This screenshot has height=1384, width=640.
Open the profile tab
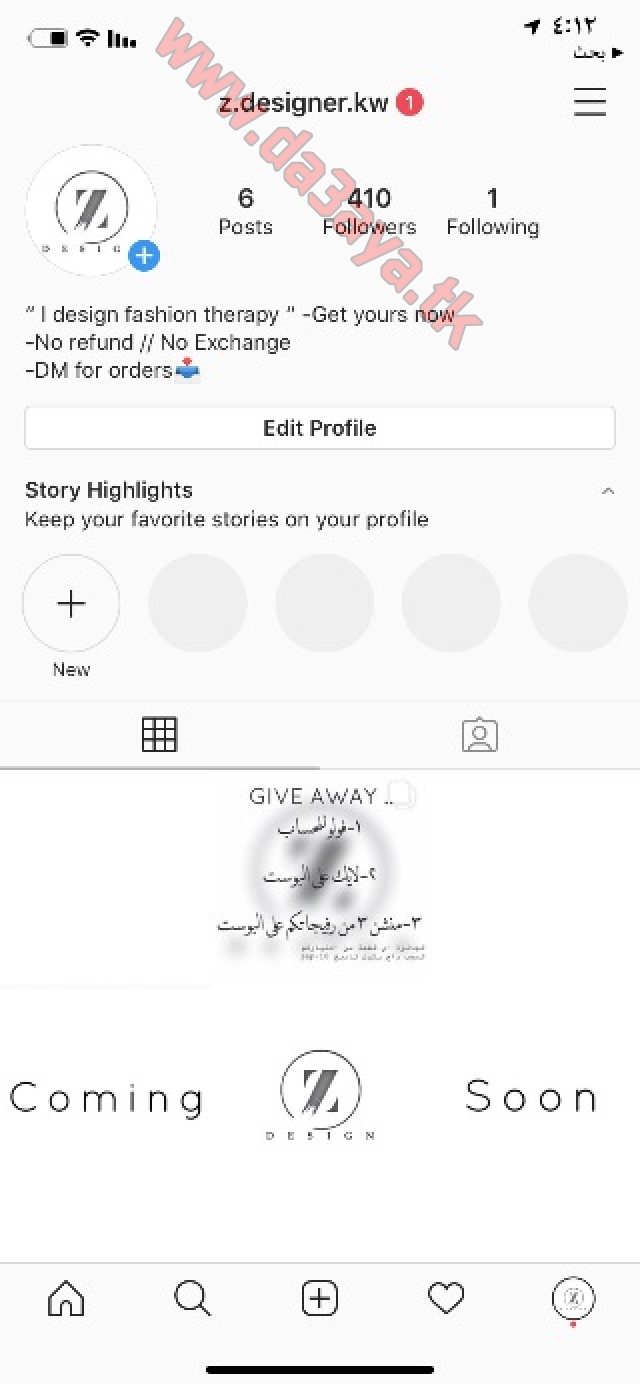click(573, 1300)
